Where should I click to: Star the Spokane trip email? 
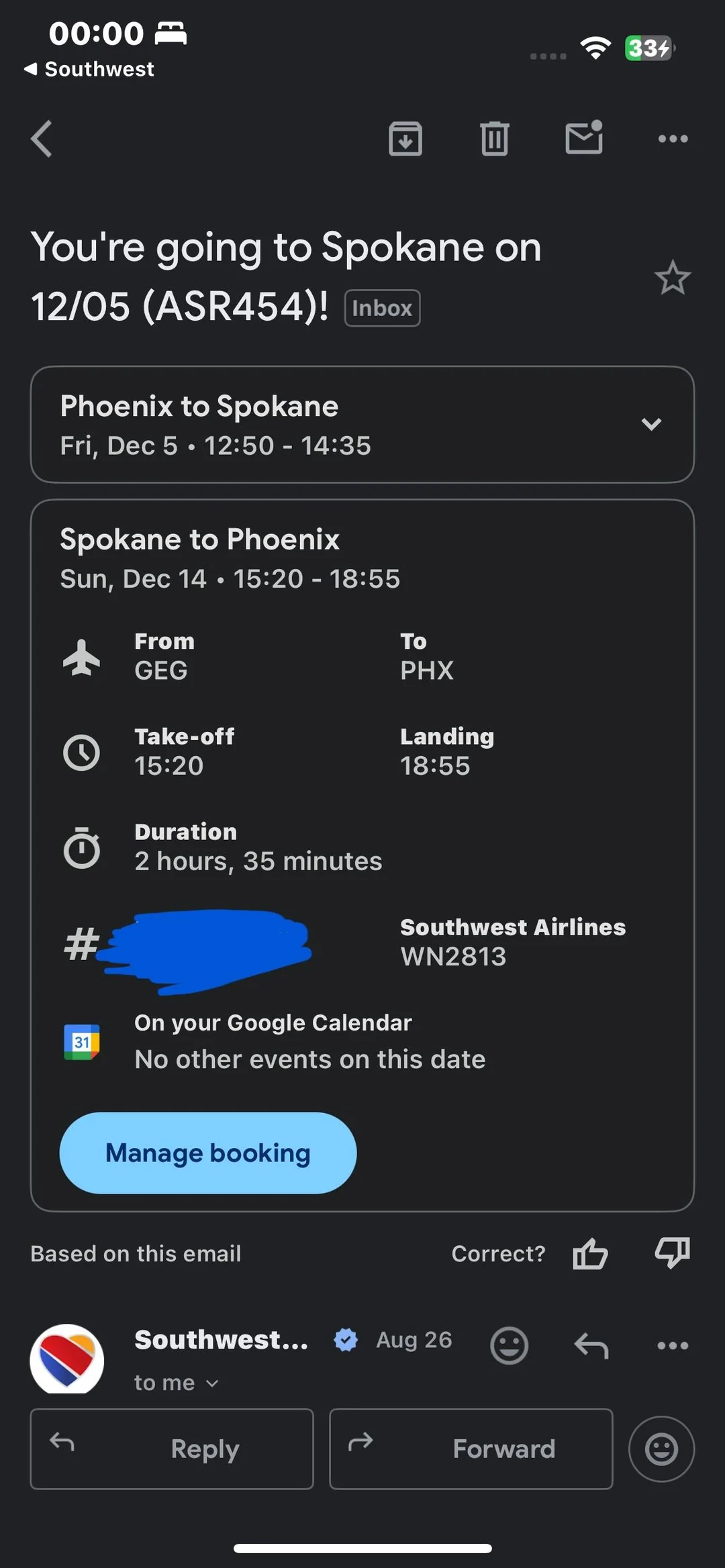point(672,278)
